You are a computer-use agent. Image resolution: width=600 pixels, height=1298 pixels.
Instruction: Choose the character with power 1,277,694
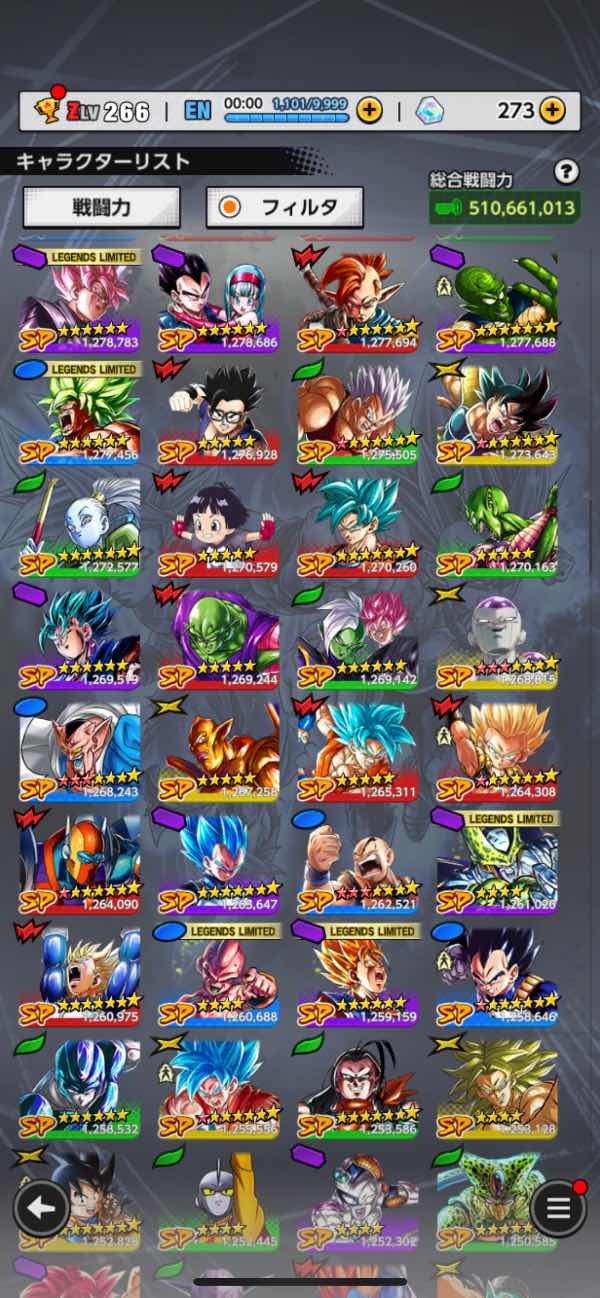(x=357, y=300)
